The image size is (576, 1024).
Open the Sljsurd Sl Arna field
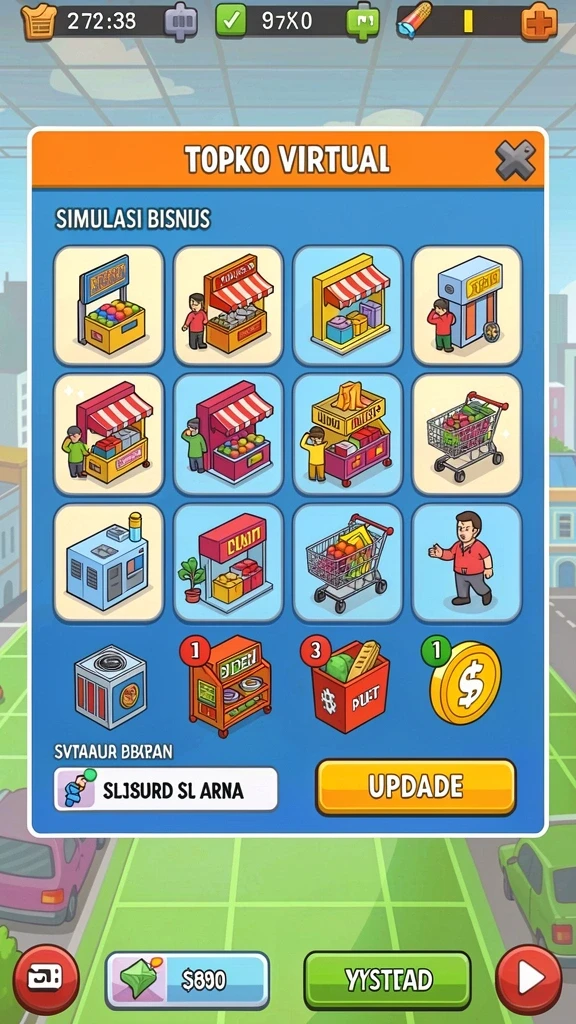tap(166, 790)
